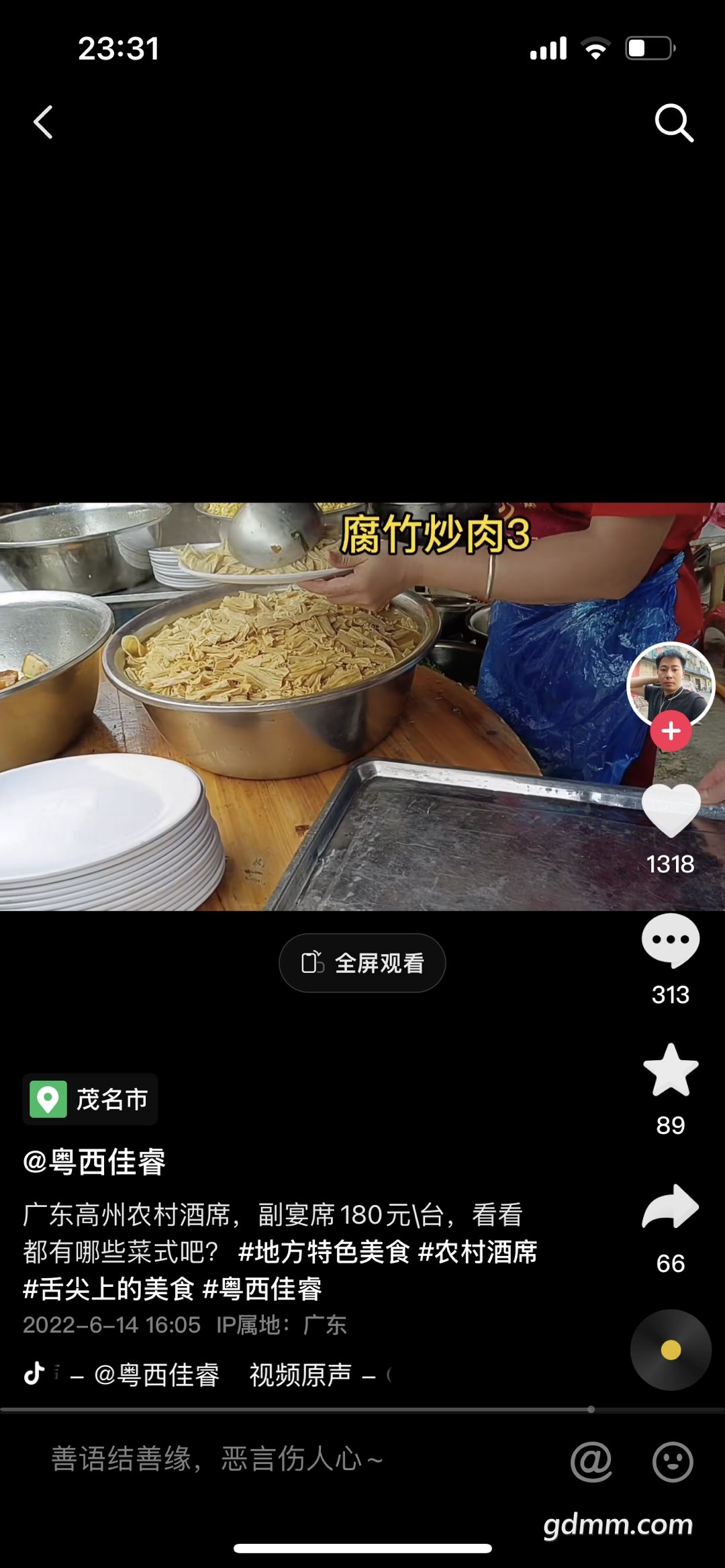The width and height of the screenshot is (725, 1568).
Task: Follow the creator with the red plus
Action: [671, 731]
